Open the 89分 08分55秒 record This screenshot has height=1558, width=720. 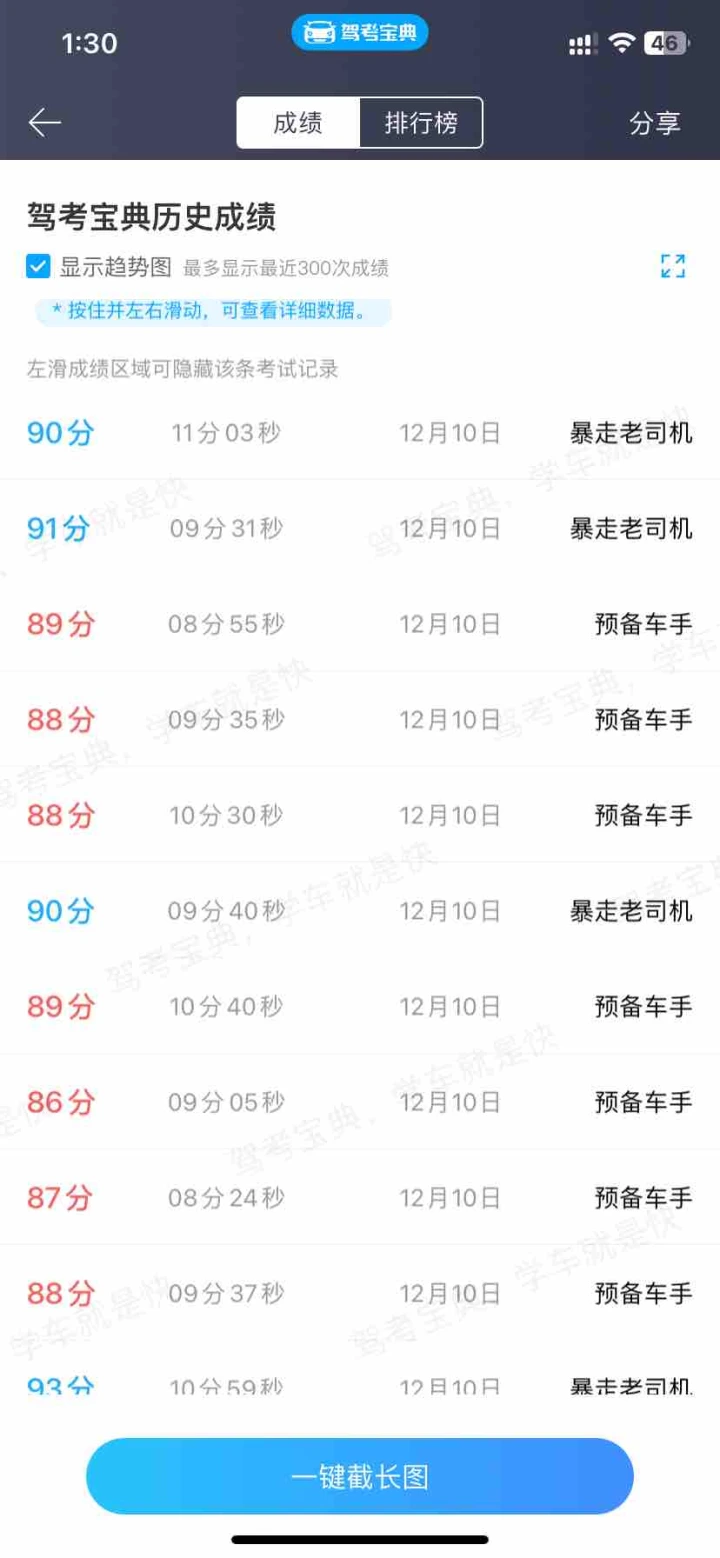click(x=360, y=624)
